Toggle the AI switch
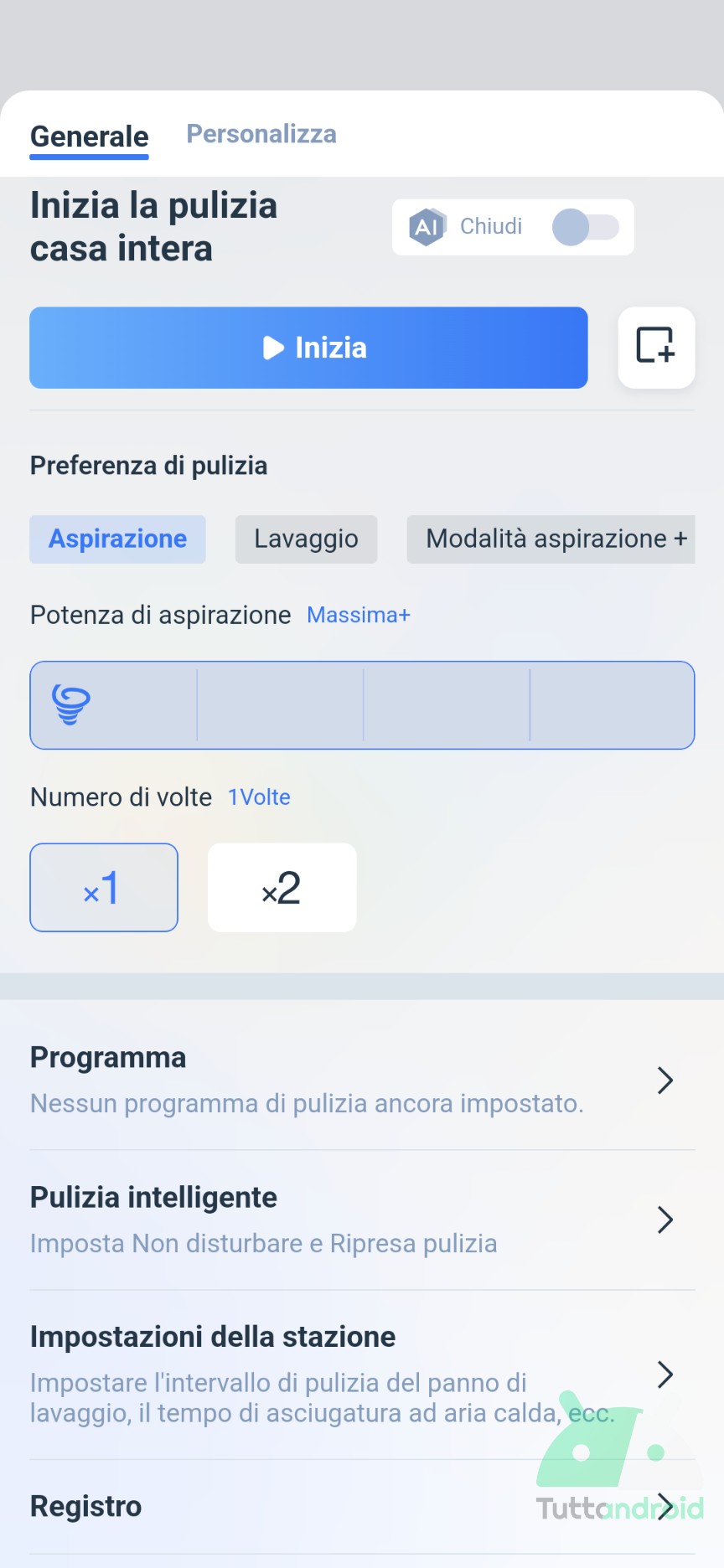724x1568 pixels. pyautogui.click(x=586, y=227)
